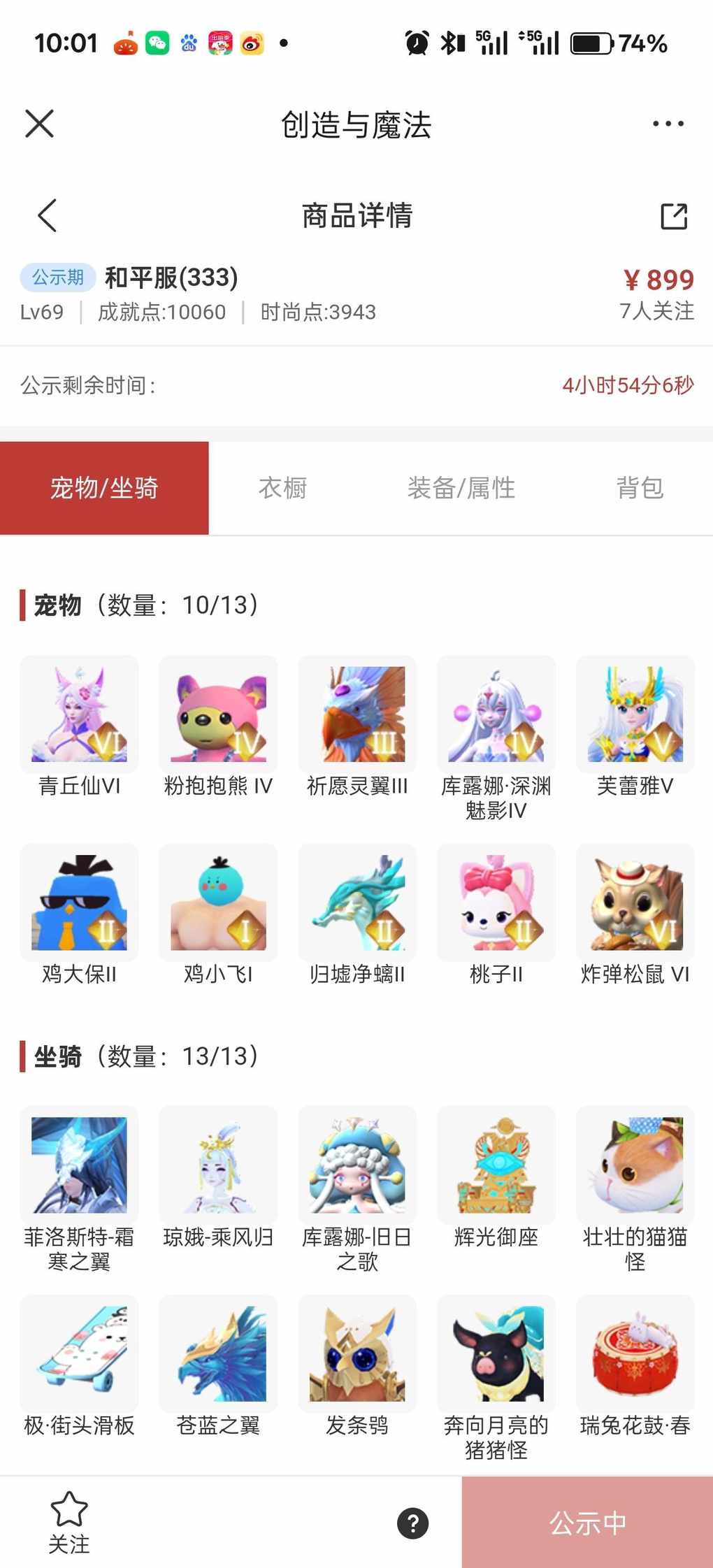Switch to the 衣橱 tab
Image resolution: width=713 pixels, height=1568 pixels.
[282, 488]
